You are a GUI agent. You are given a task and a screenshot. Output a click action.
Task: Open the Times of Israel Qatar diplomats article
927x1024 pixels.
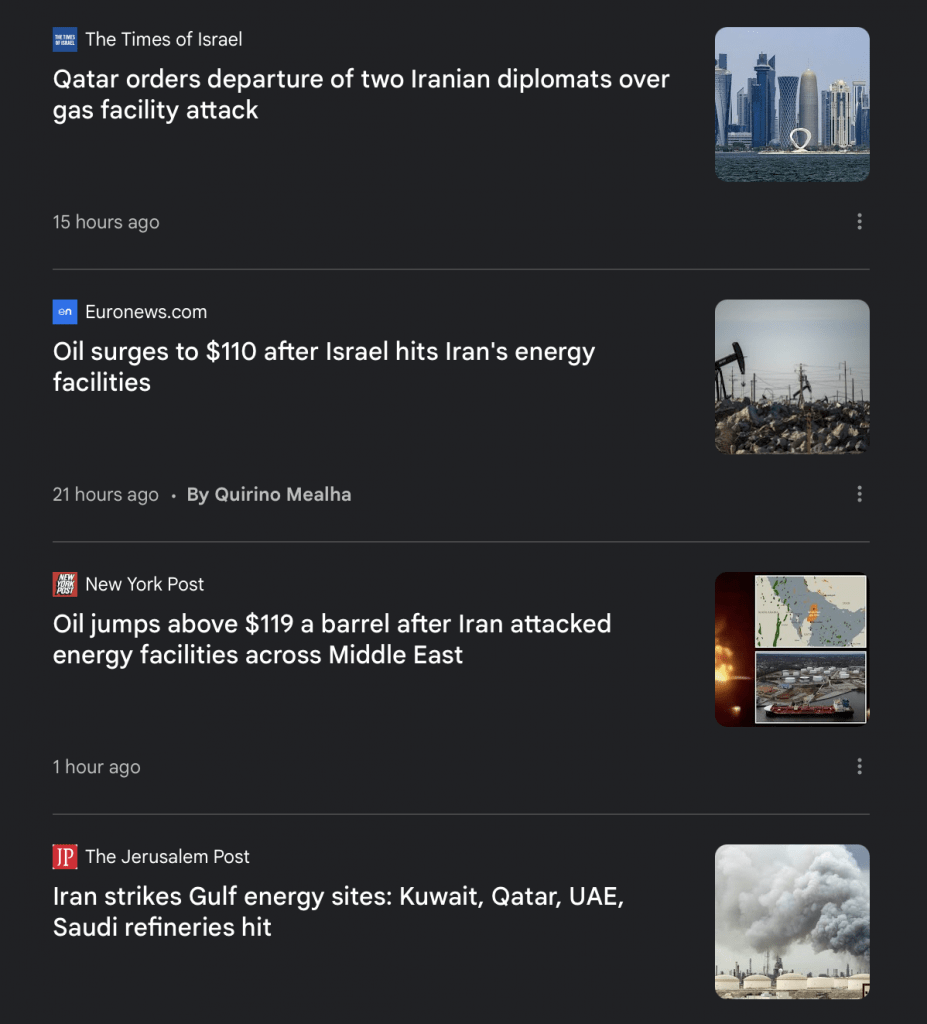(x=361, y=94)
